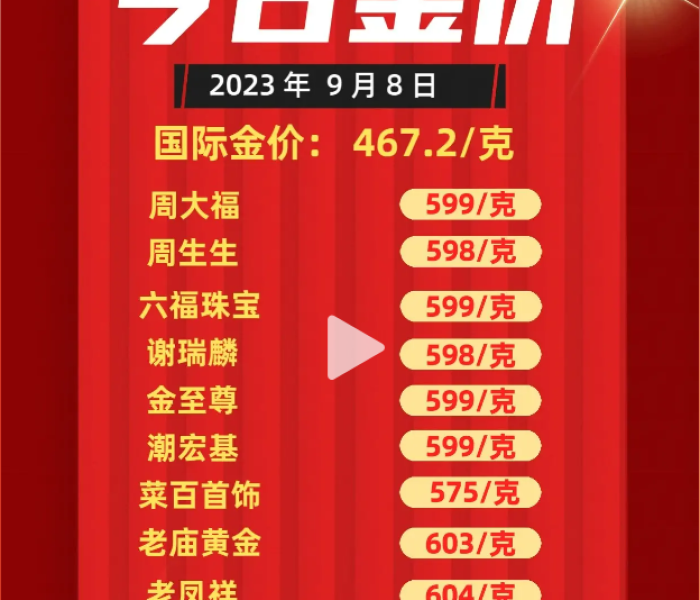Play the gold price video
The image size is (700, 600).
pos(353,348)
